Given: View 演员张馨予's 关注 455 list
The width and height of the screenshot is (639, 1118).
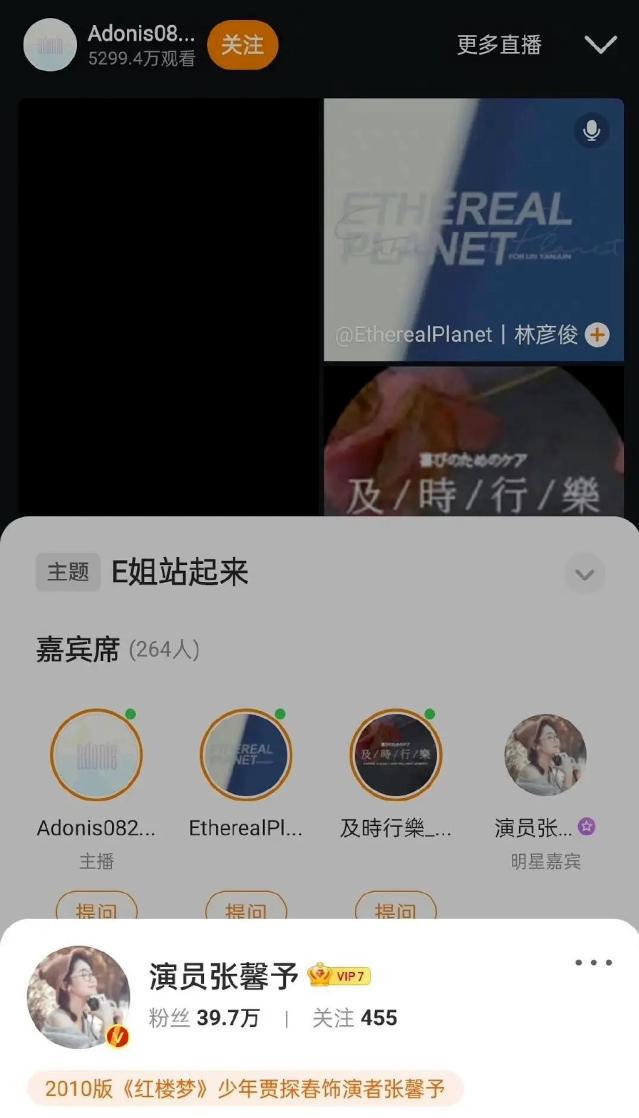Looking at the screenshot, I should pyautogui.click(x=355, y=1018).
